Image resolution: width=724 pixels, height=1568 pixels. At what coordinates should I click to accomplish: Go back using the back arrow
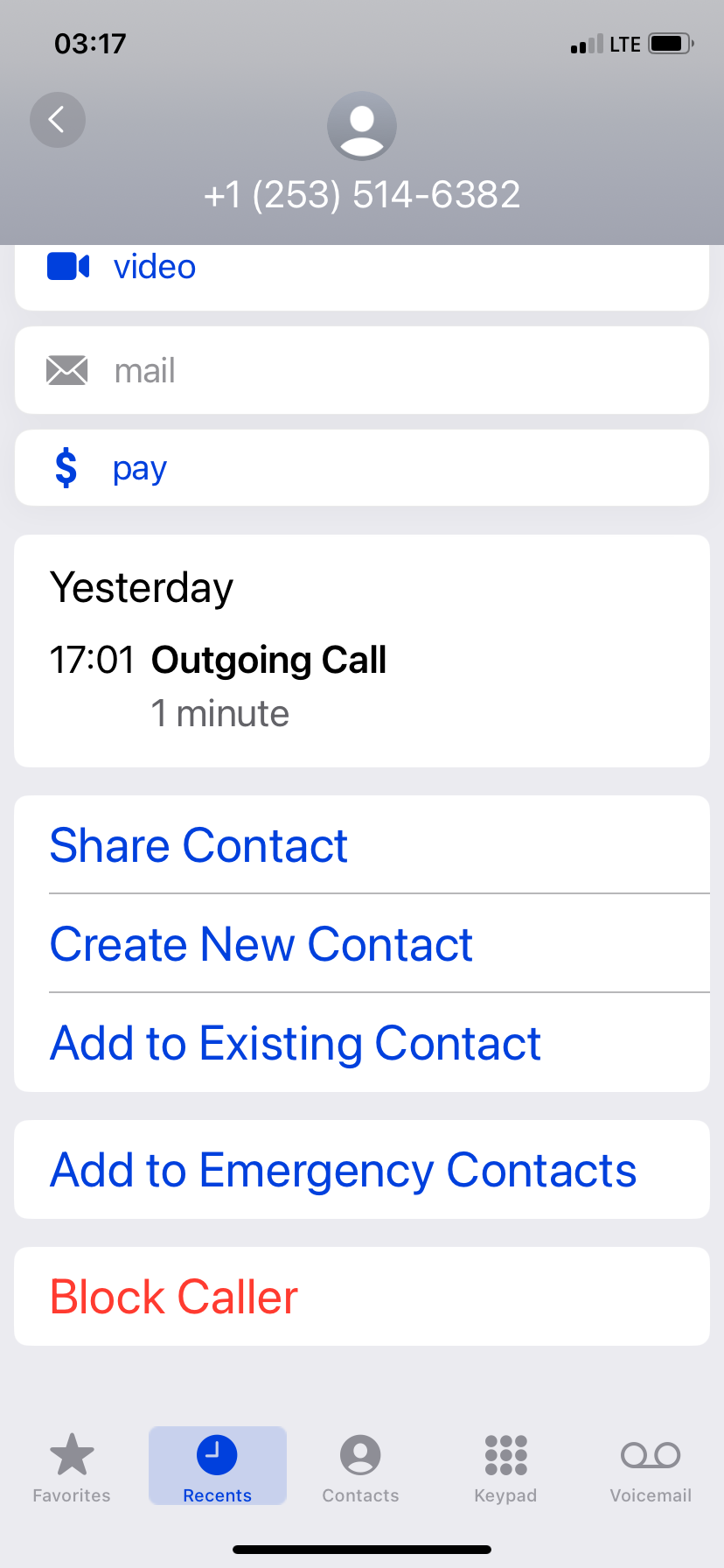(58, 120)
